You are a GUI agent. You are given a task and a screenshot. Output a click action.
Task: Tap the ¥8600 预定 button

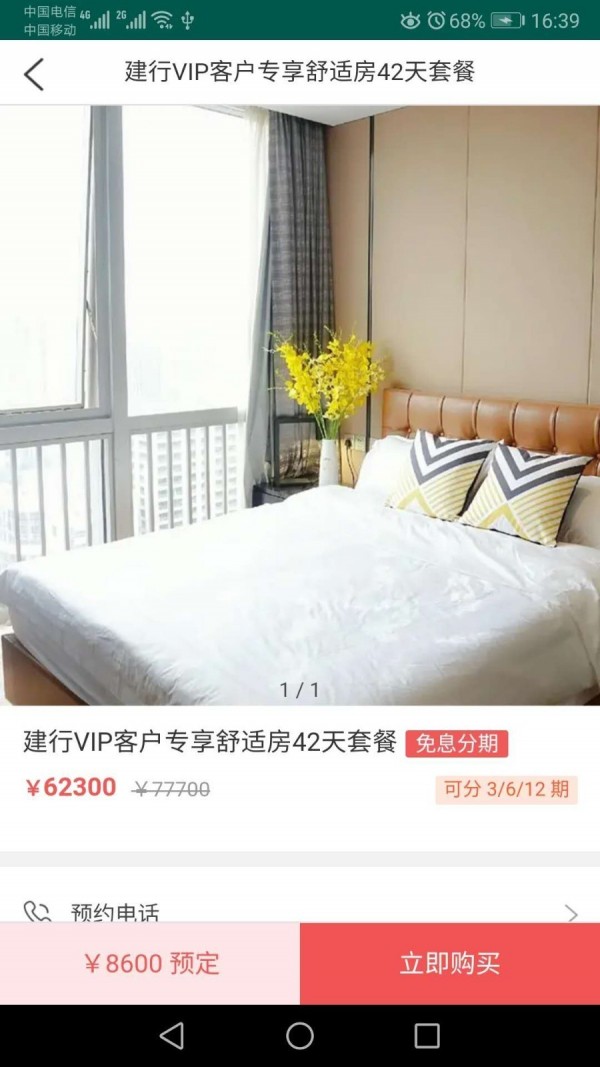tap(150, 964)
